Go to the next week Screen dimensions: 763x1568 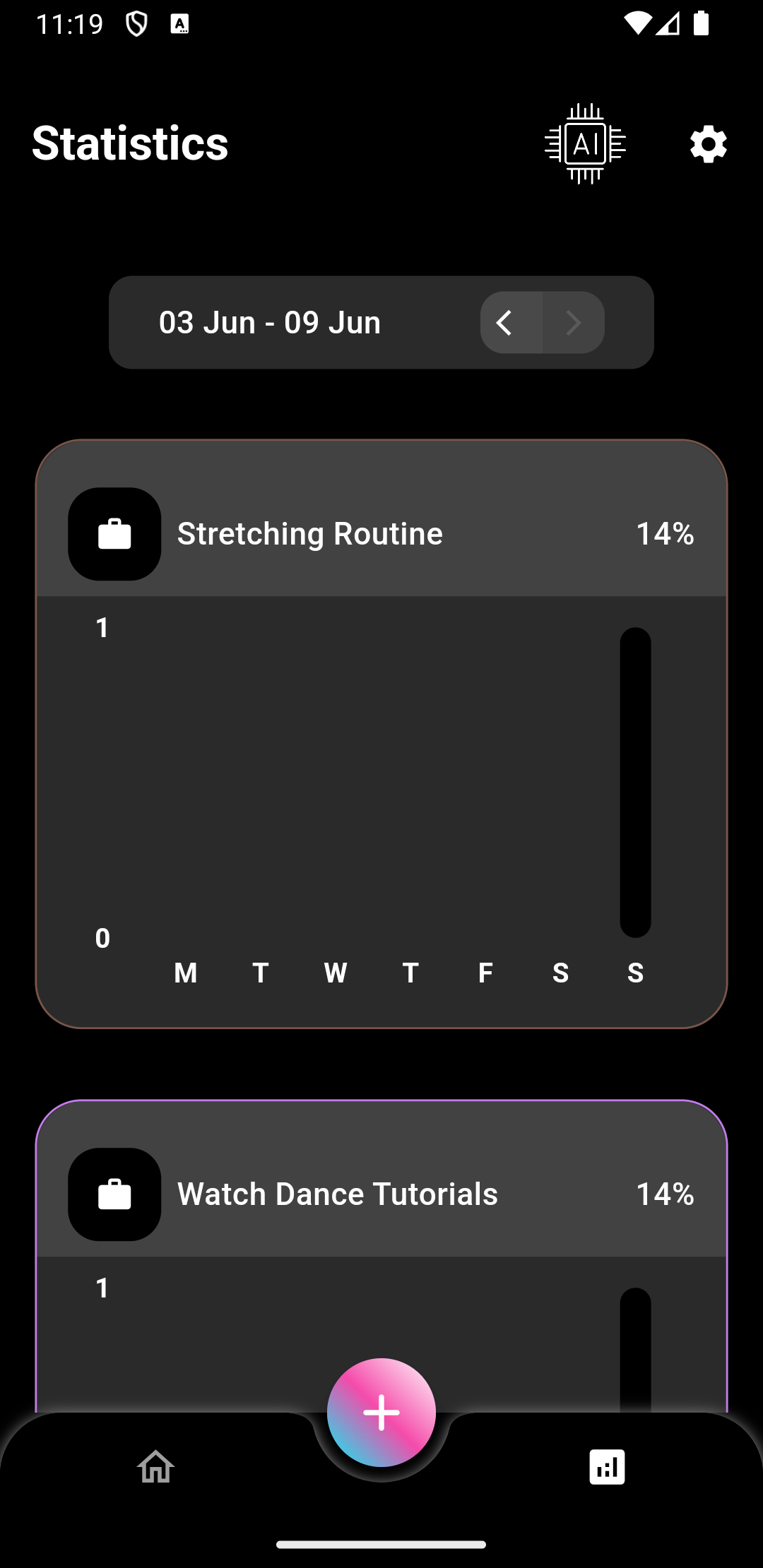574,323
